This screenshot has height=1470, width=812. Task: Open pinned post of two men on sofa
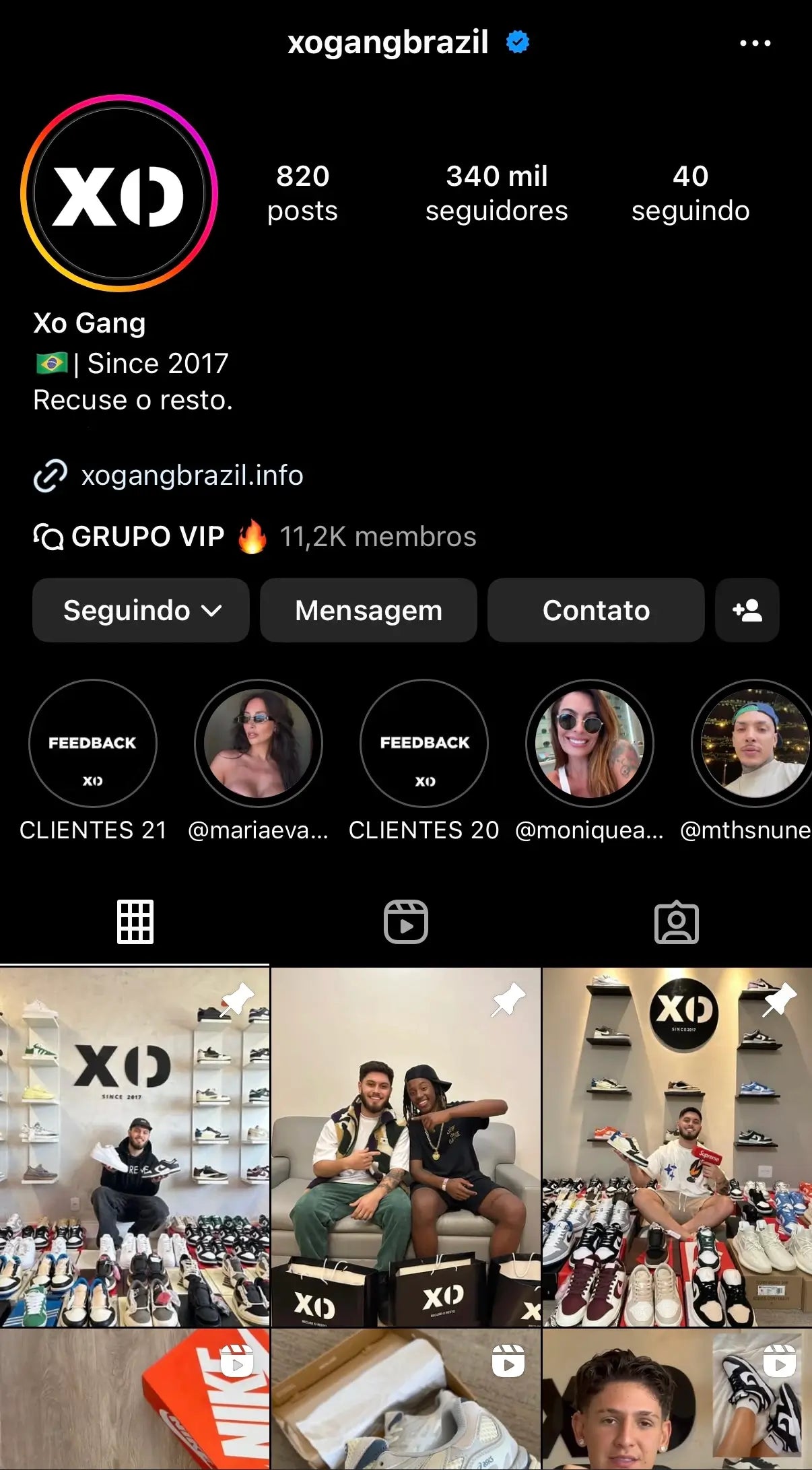(x=406, y=1147)
